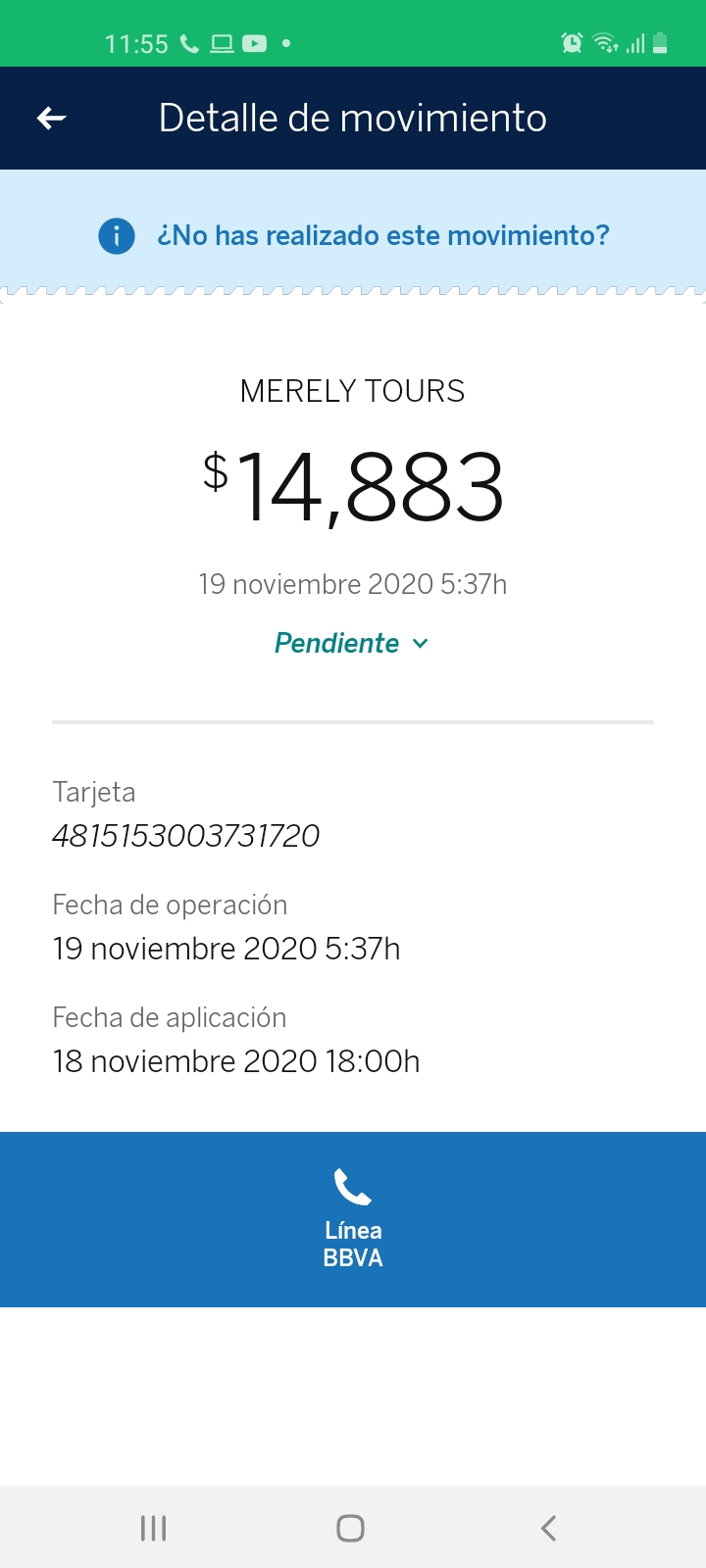Expand the Pendiente status dropdown
The width and height of the screenshot is (706, 1568).
pos(352,643)
